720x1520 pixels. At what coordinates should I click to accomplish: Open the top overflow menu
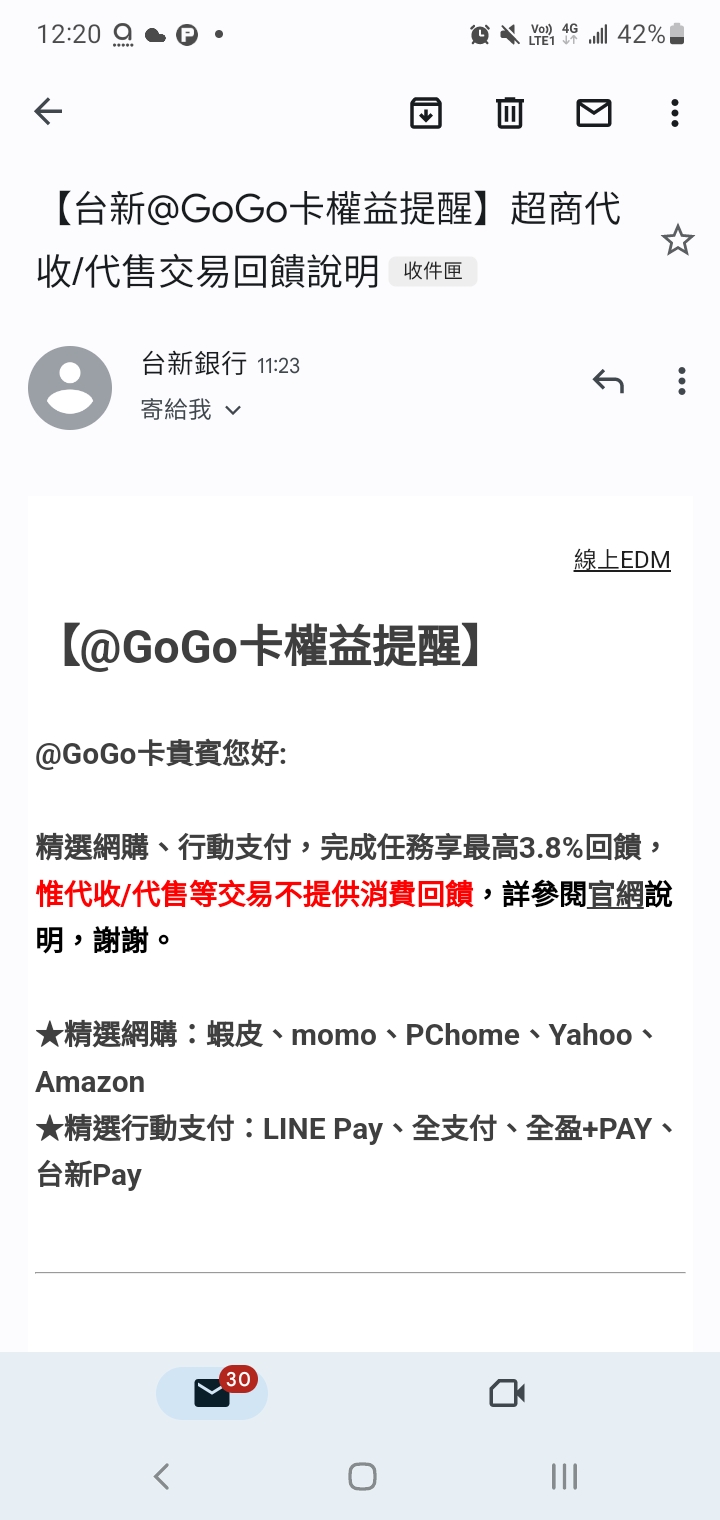point(675,113)
